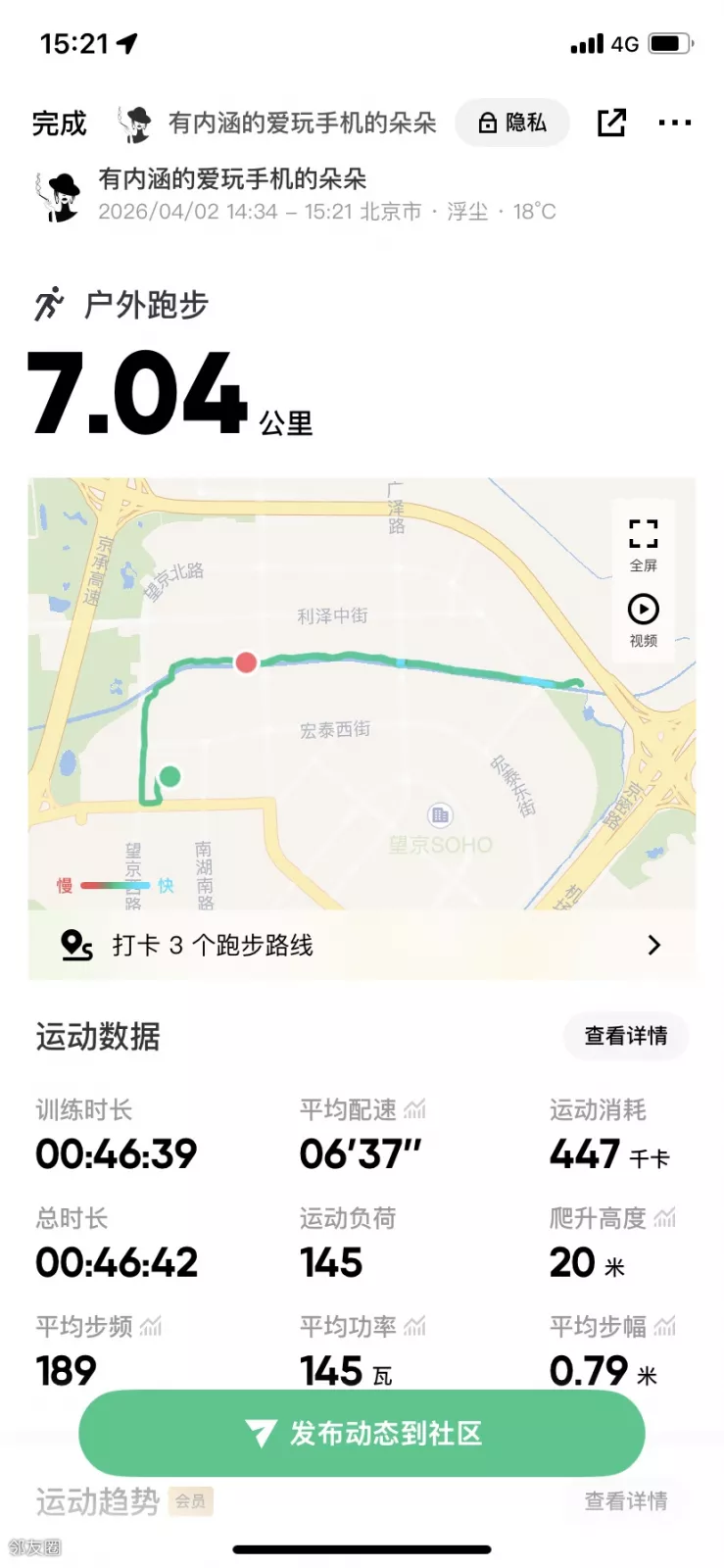The image size is (724, 1568).
Task: View 运动趋势 details via 查看详情
Action: [x=625, y=1500]
